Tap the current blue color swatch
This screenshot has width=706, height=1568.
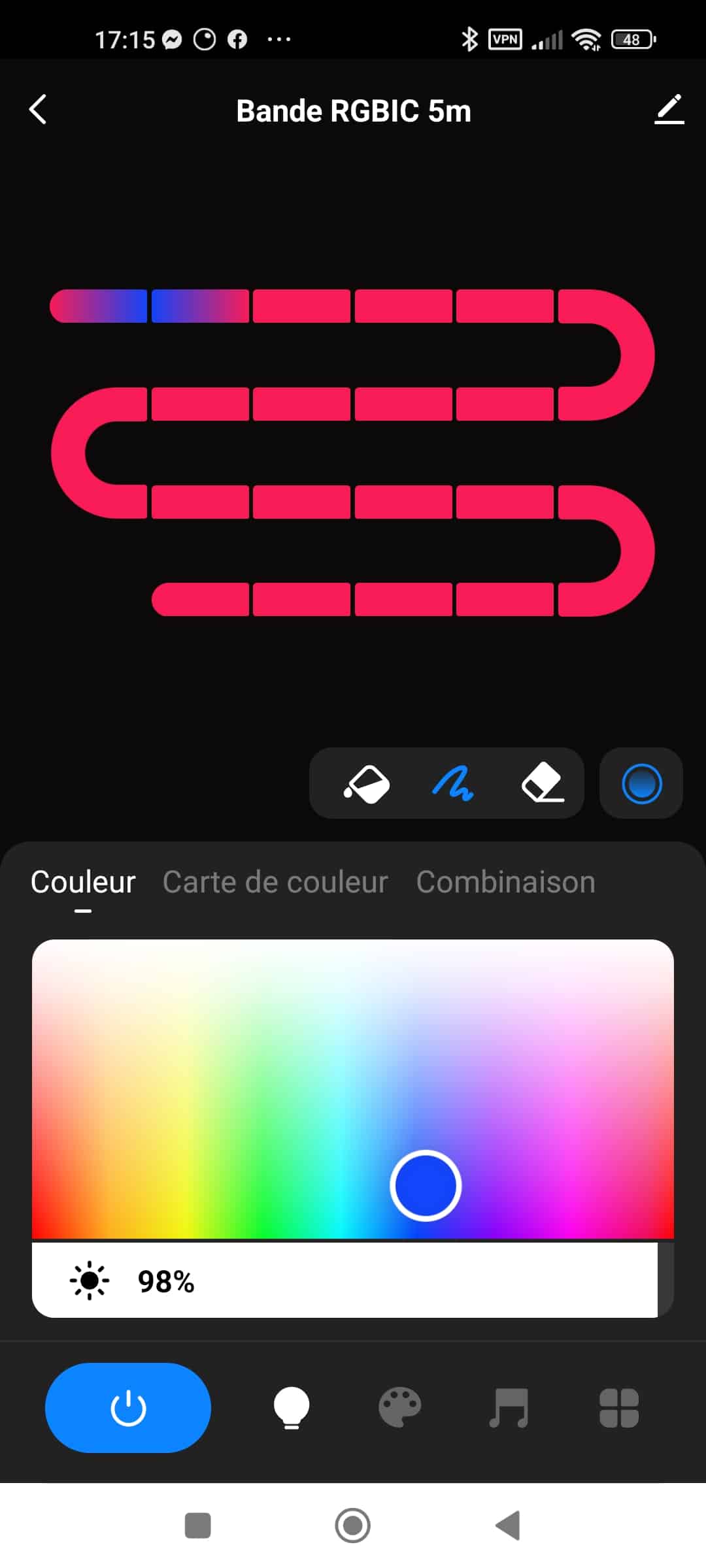tap(641, 783)
